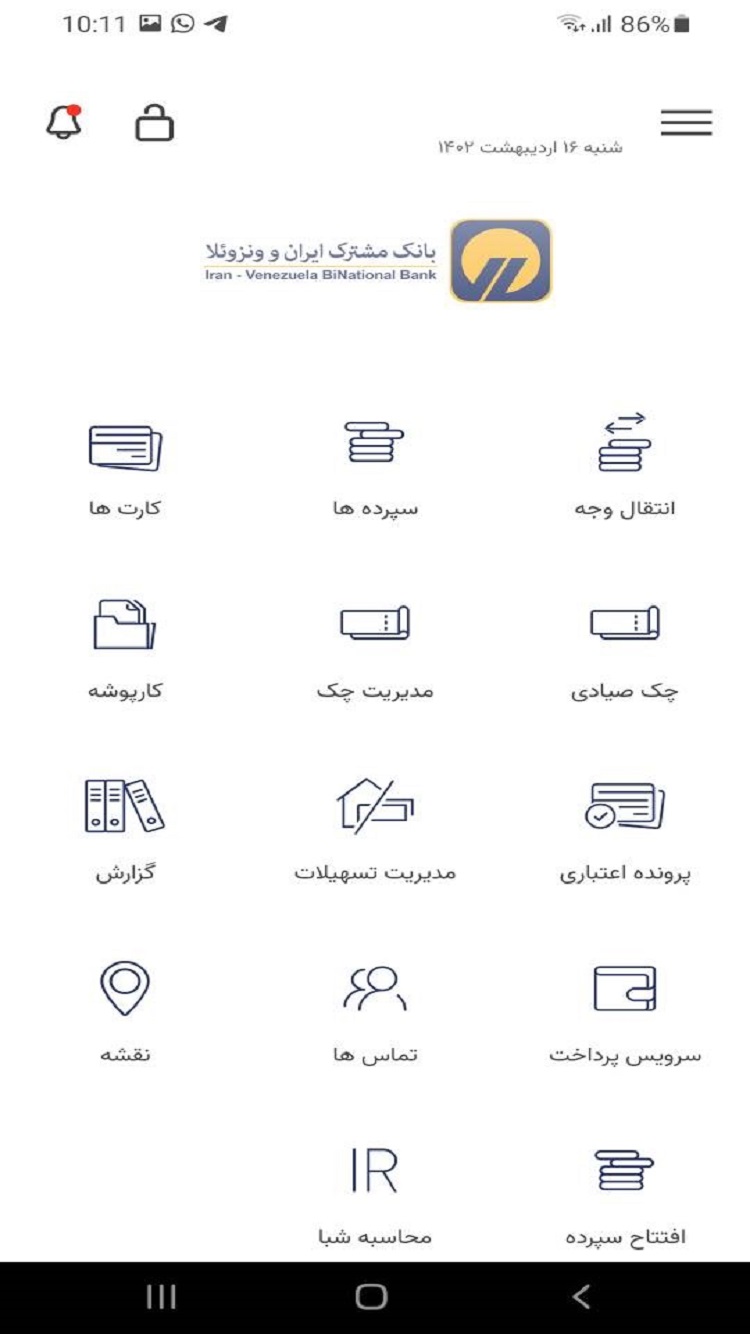Open مدیریت چک (cheque management)
The width and height of the screenshot is (750, 1334).
375,646
